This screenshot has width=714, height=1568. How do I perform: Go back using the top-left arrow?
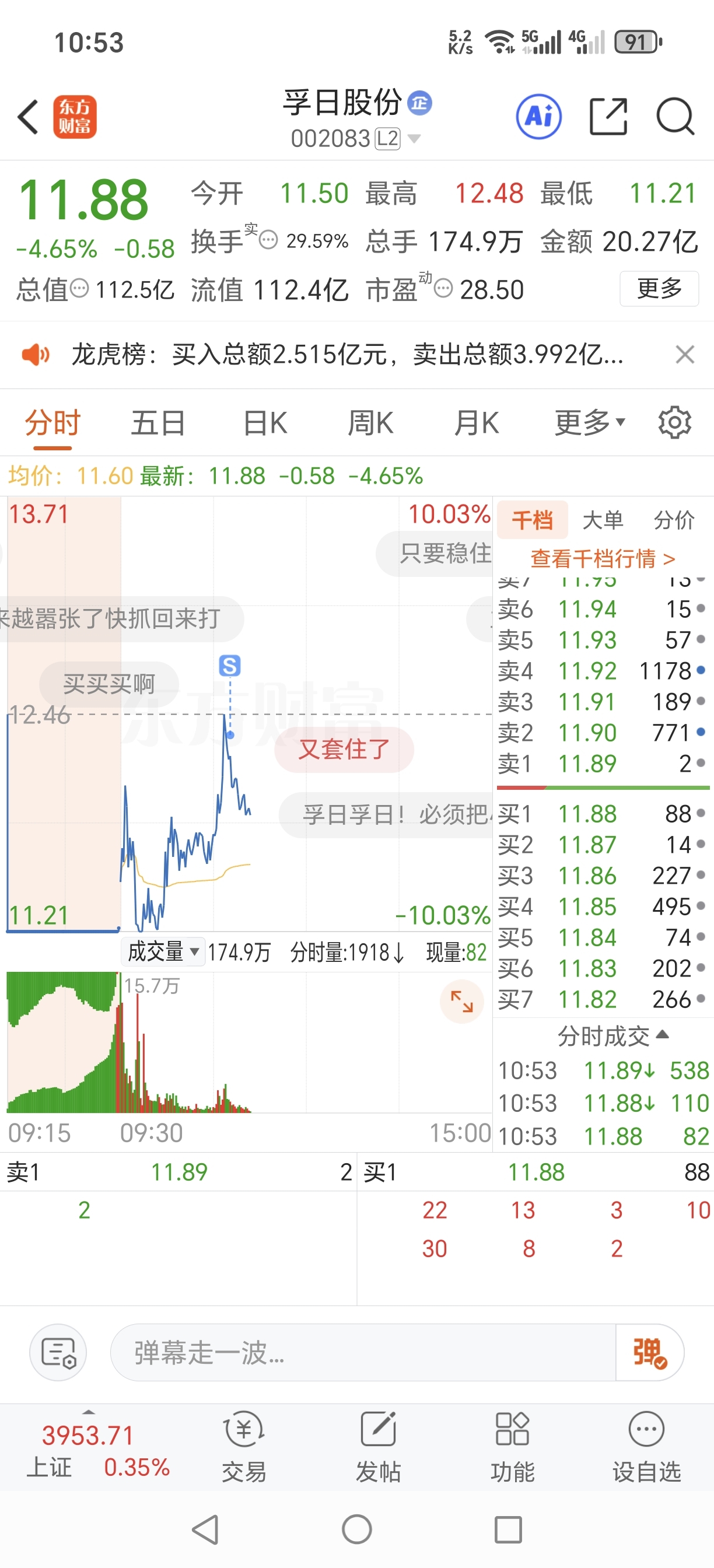28,116
